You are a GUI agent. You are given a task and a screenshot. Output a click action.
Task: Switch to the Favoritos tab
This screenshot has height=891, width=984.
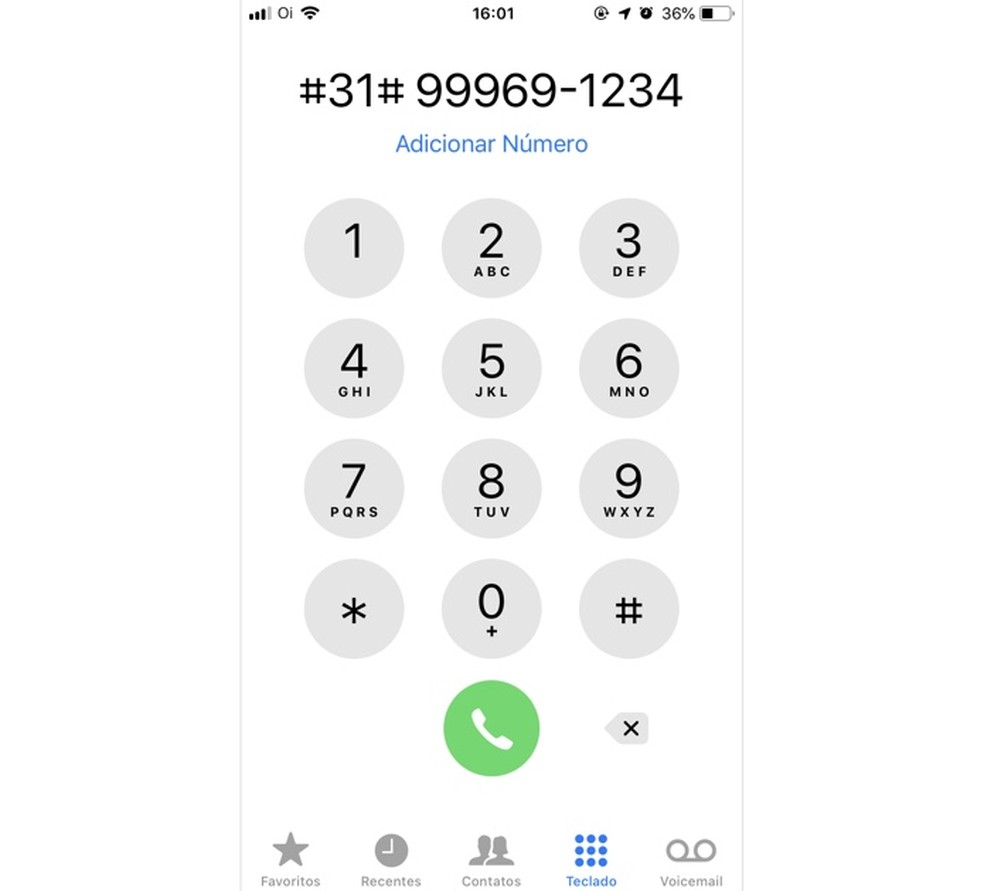(x=291, y=860)
